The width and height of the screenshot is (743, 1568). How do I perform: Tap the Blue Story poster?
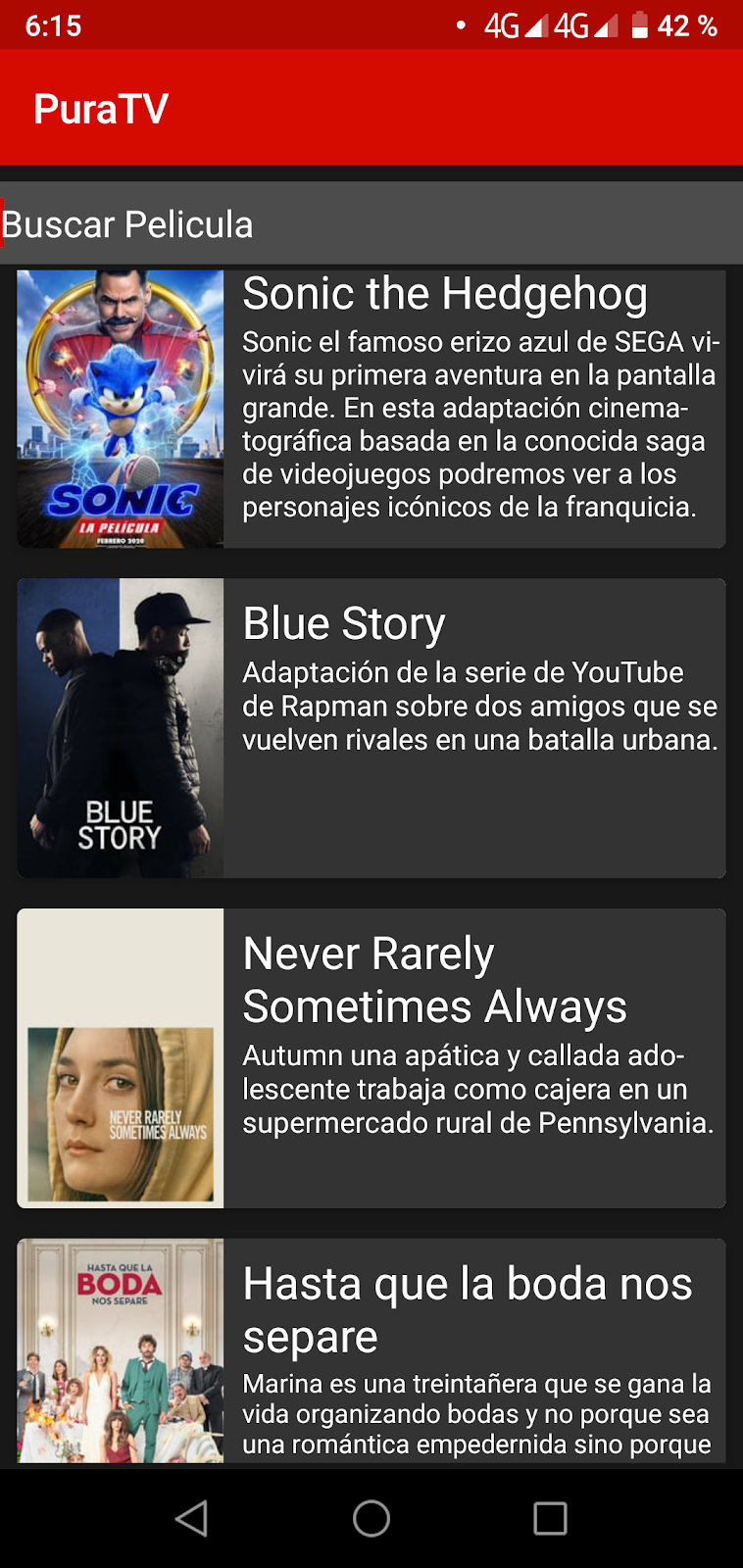coord(120,727)
